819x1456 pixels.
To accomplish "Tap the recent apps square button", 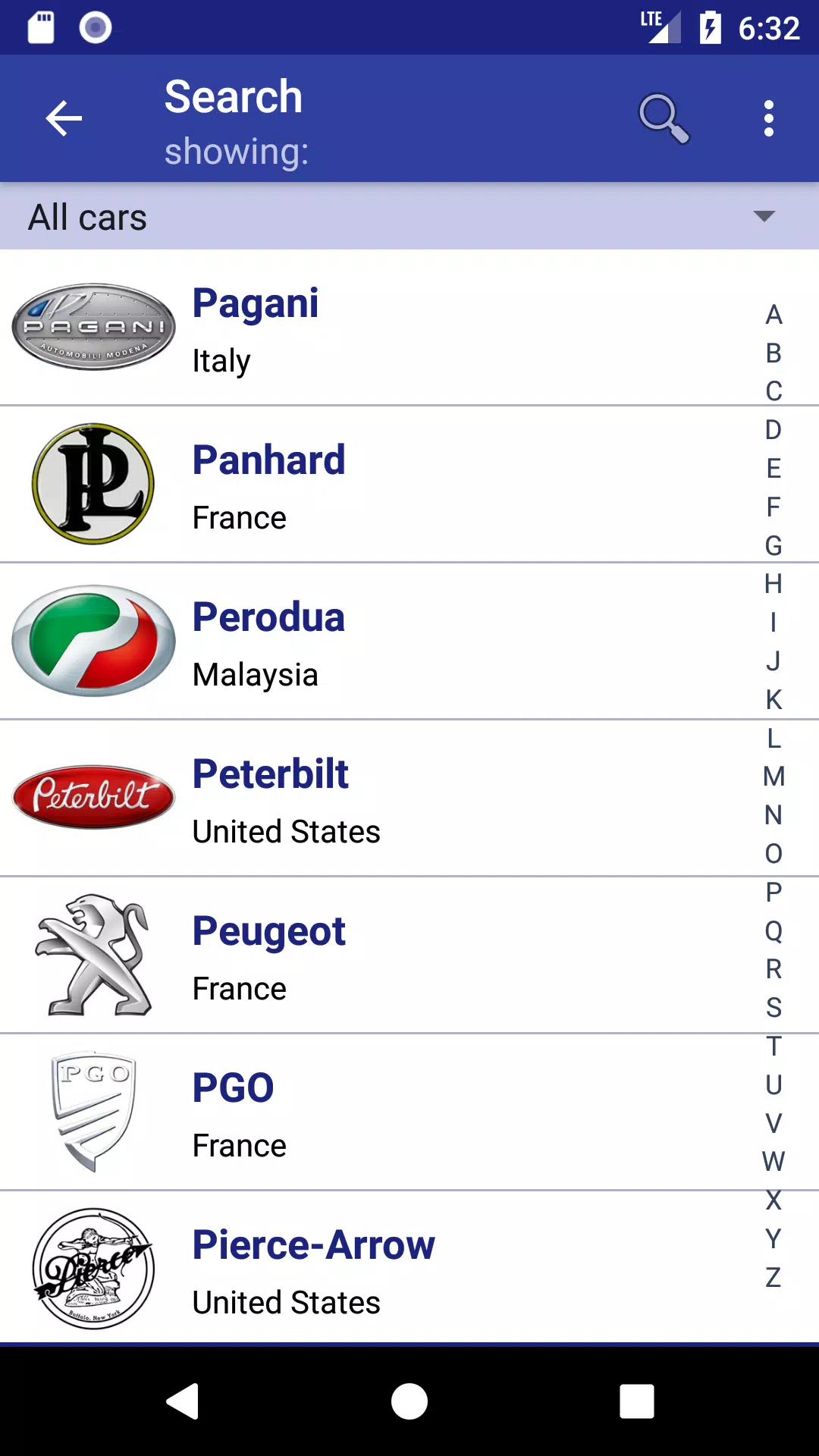I will pyautogui.click(x=637, y=1401).
